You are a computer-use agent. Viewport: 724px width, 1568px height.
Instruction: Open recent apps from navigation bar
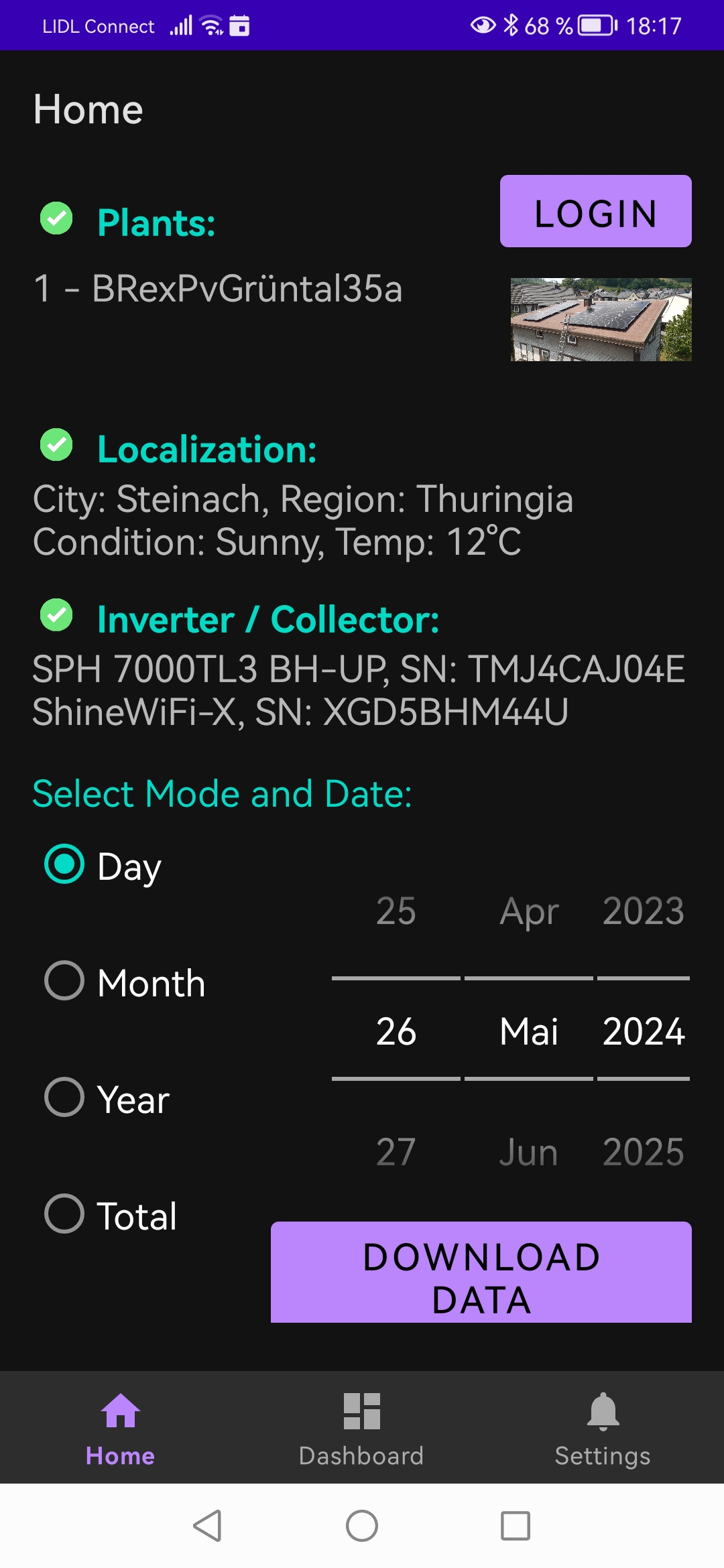pyautogui.click(x=516, y=1526)
